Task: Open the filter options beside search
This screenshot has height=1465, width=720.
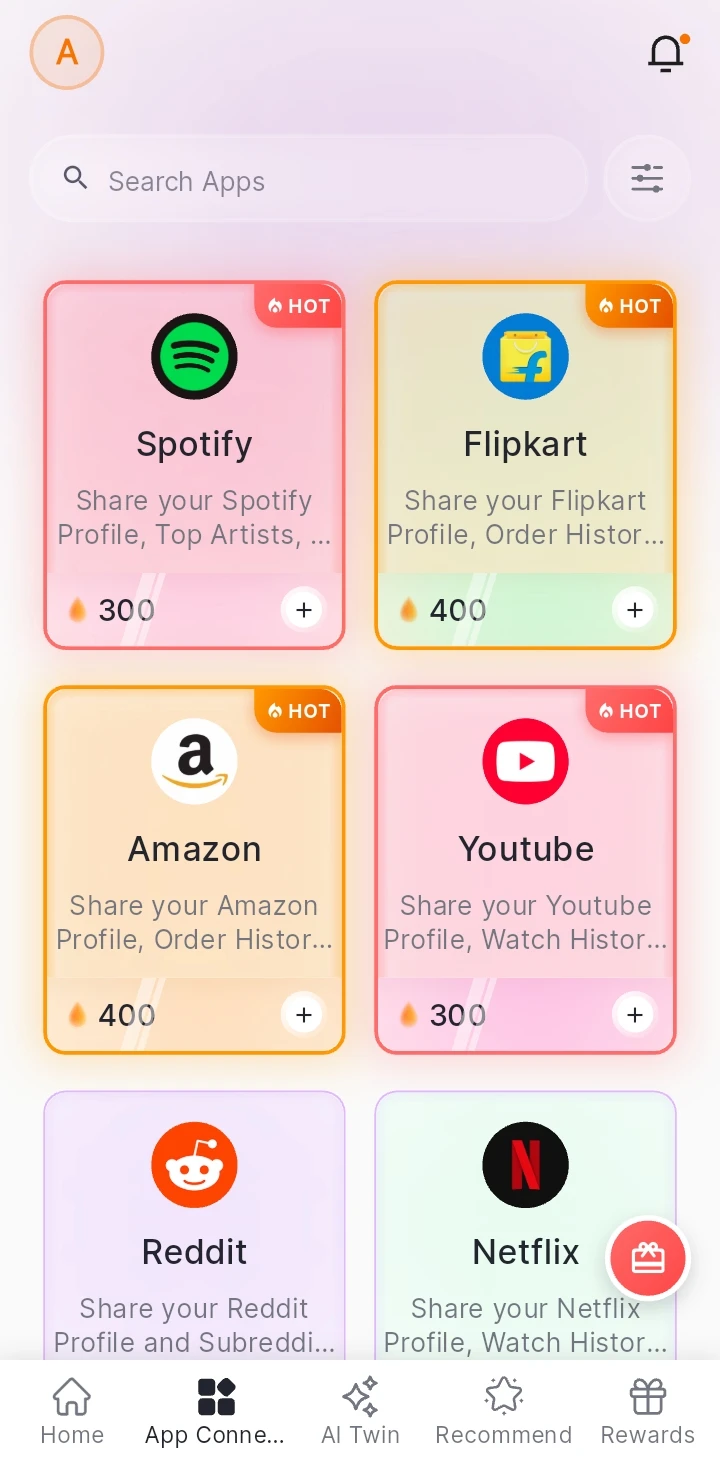Action: coord(647,177)
